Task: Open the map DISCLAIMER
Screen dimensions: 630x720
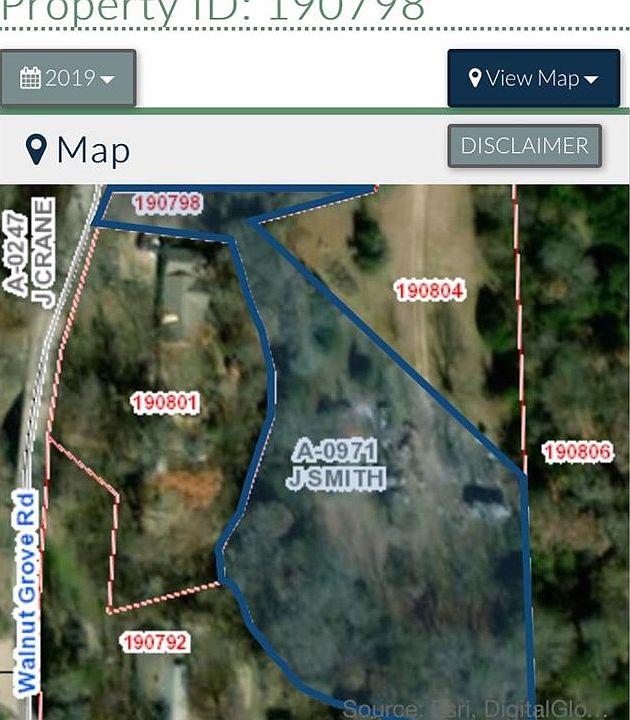Action: point(524,146)
